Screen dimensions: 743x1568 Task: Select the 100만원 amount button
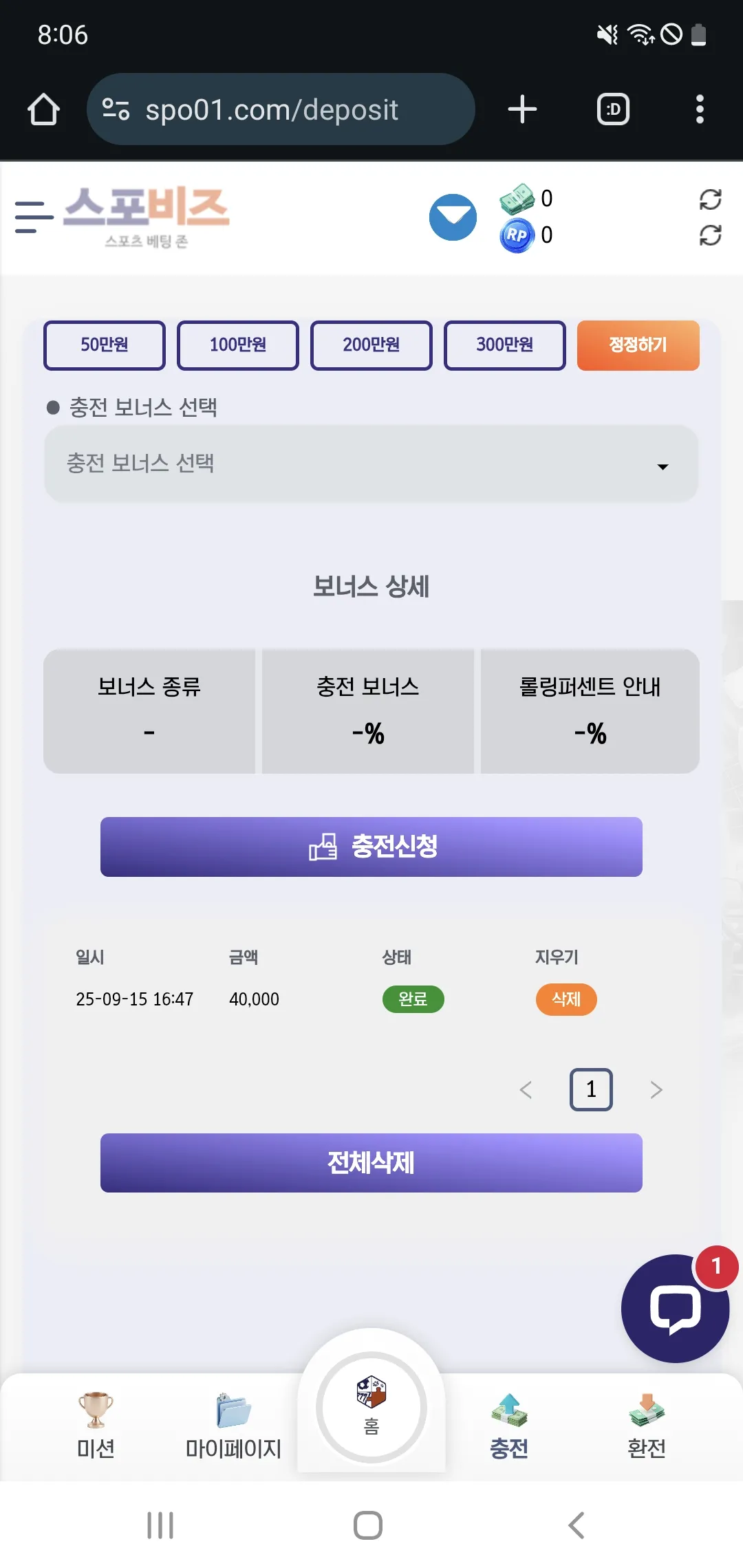pos(238,345)
